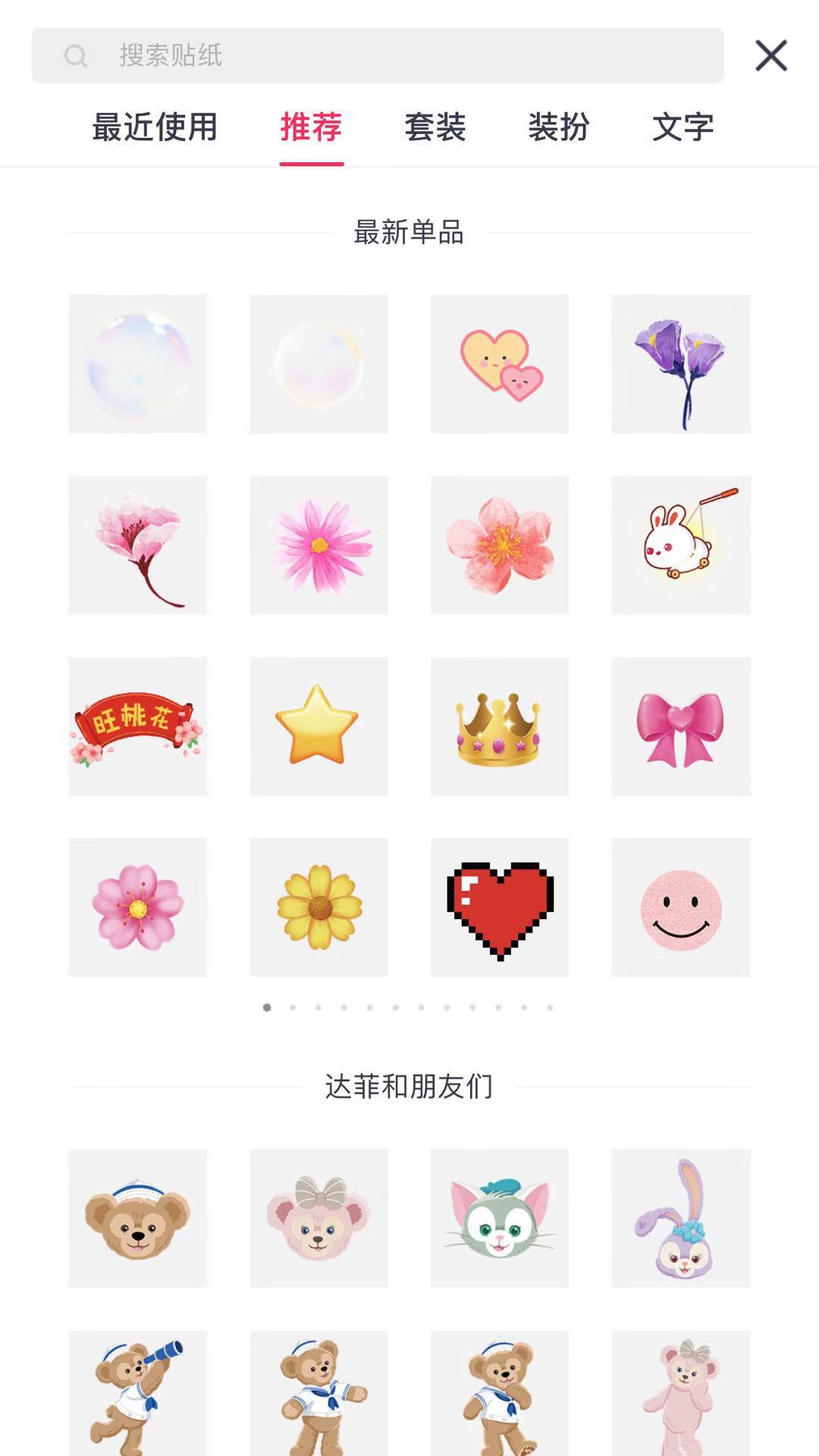Select the Duffy bear face sticker
The width and height of the screenshot is (819, 1456).
click(x=137, y=1219)
